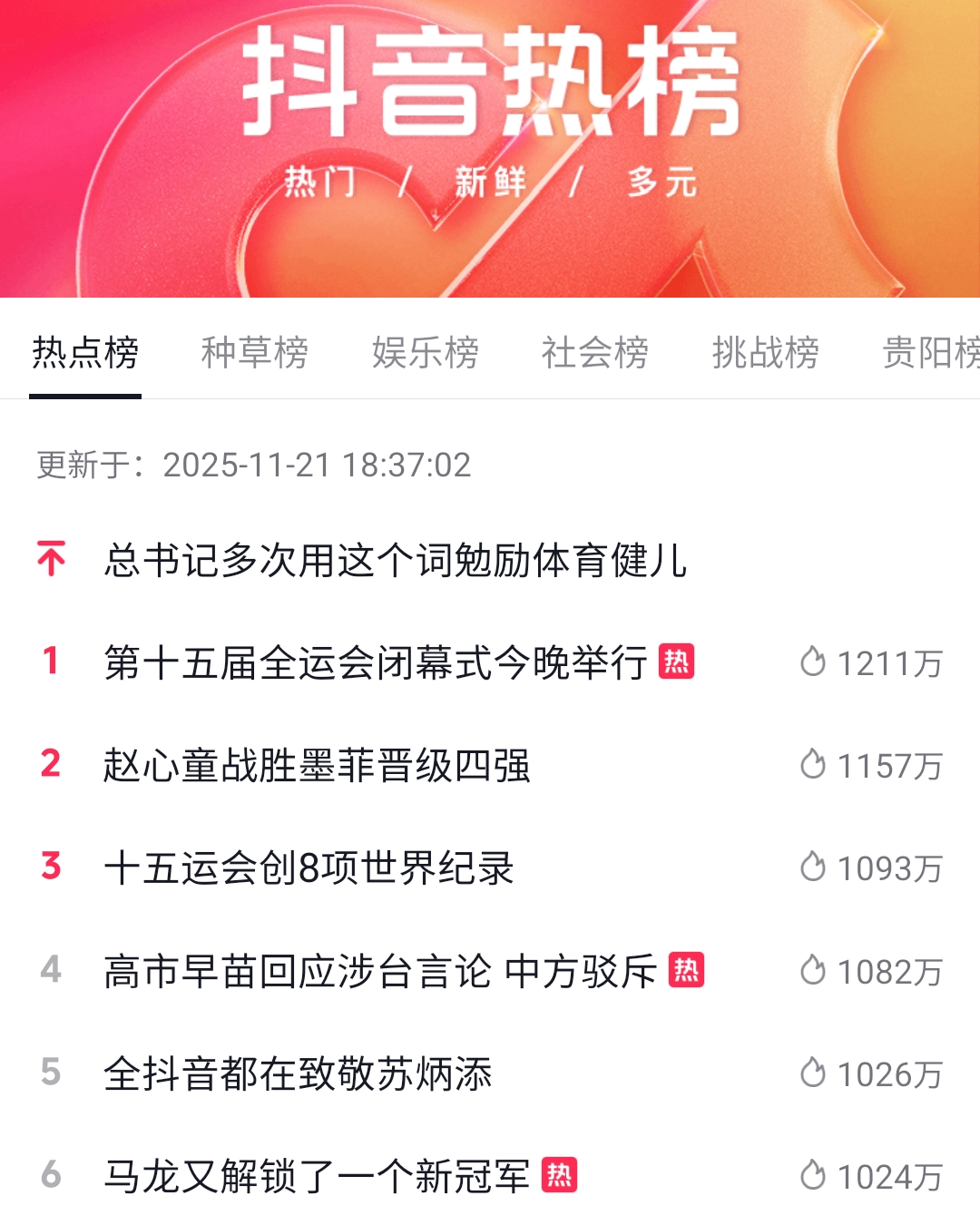This screenshot has width=980, height=1225.
Task: Select the 社会榜 tab
Action: click(595, 353)
